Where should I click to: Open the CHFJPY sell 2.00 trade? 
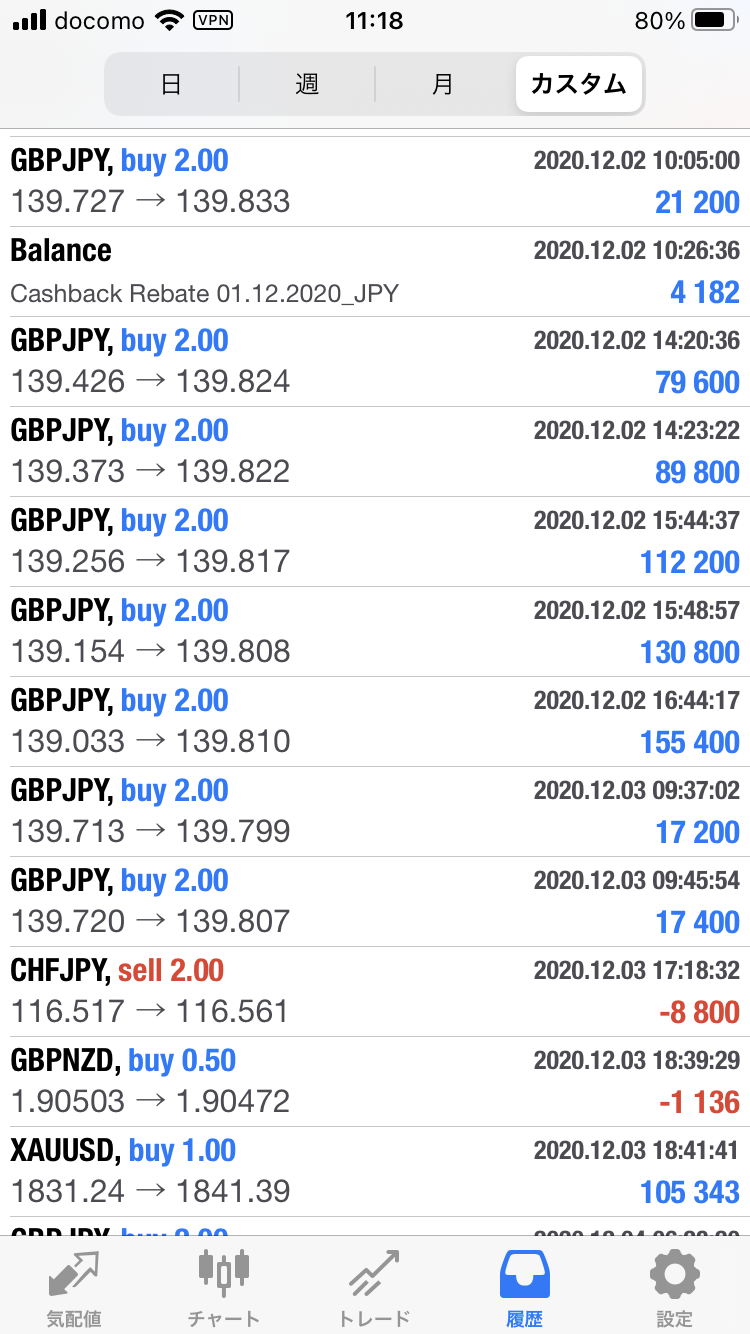coord(375,992)
